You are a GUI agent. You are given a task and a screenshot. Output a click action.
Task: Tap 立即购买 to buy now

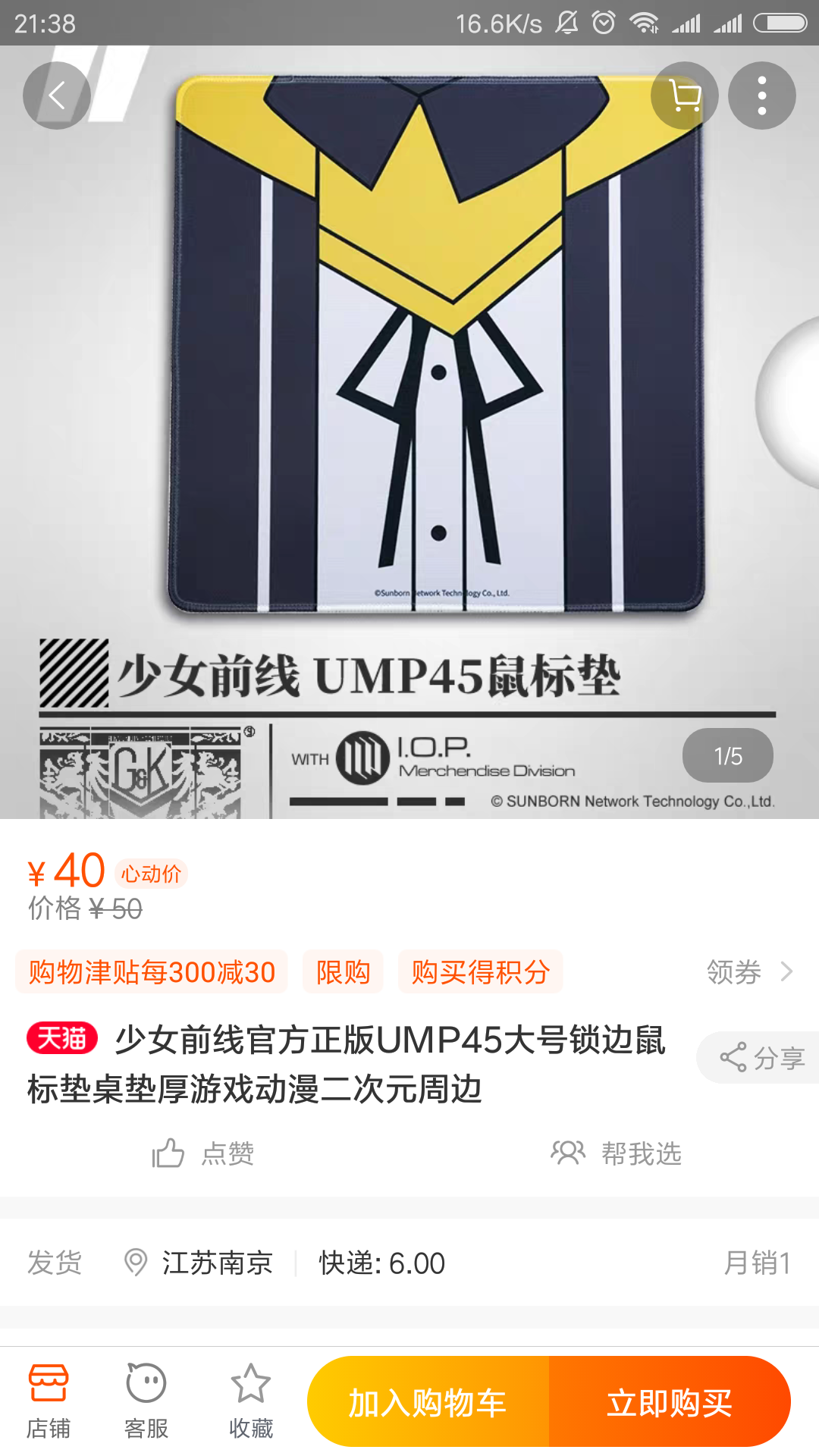pos(669,1402)
